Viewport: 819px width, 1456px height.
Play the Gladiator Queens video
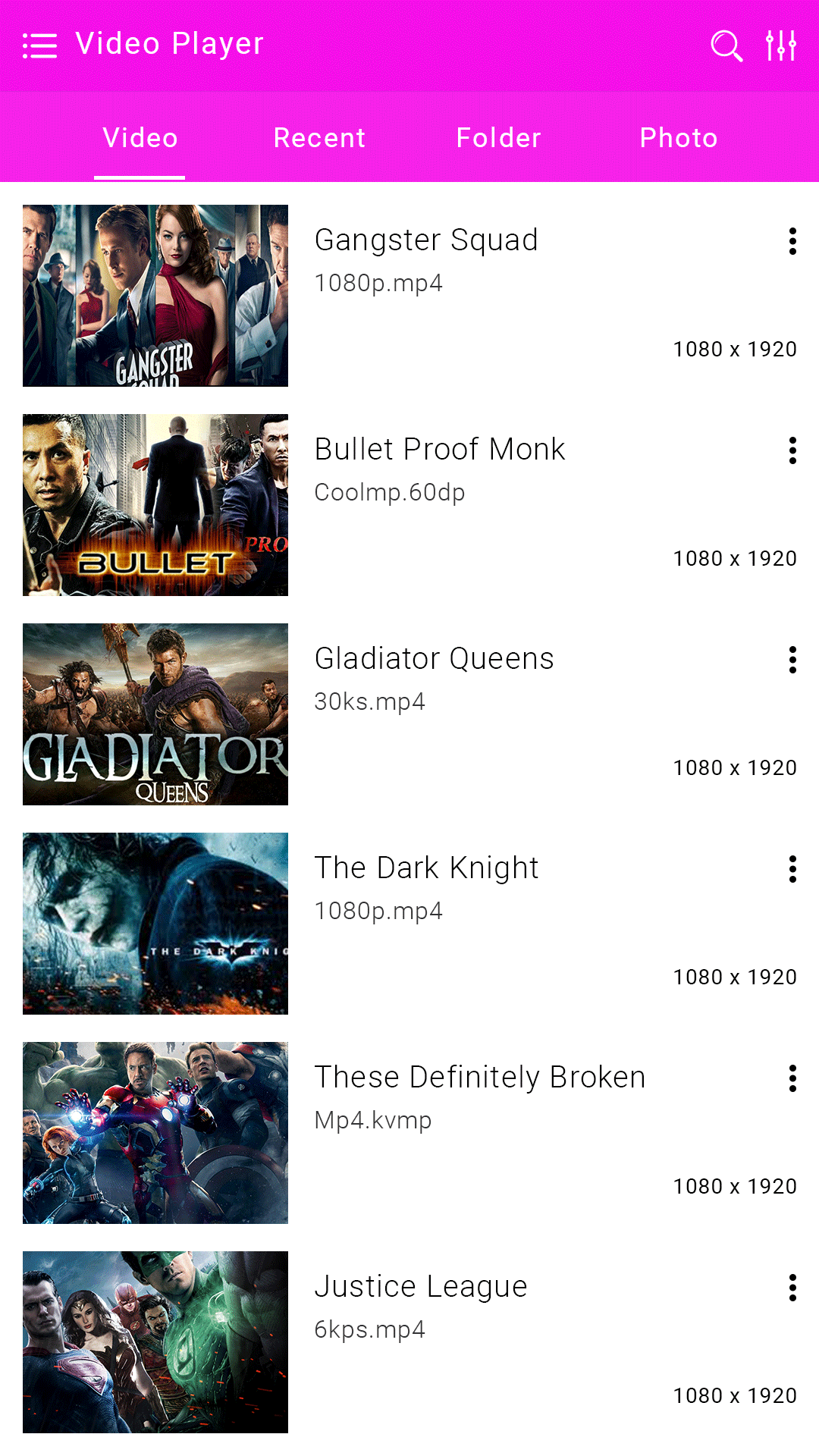pos(155,714)
